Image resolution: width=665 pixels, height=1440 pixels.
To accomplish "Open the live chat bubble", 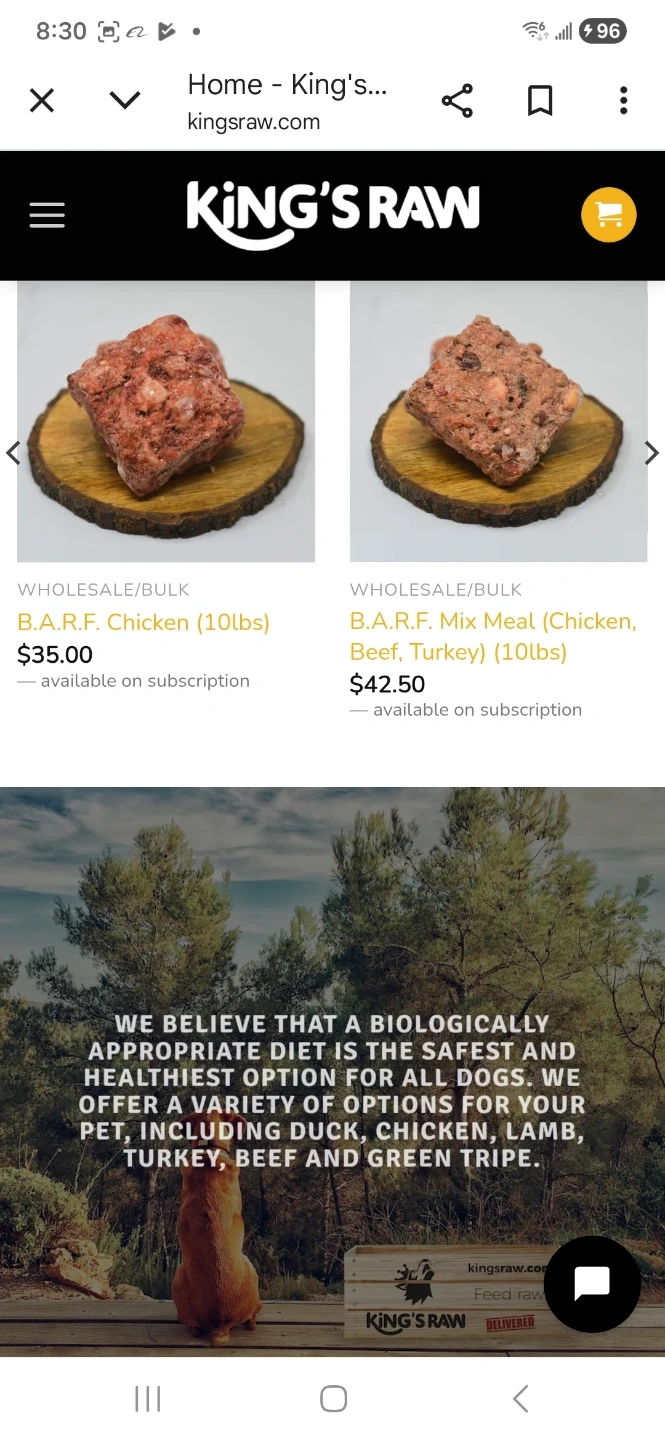I will pyautogui.click(x=592, y=1284).
